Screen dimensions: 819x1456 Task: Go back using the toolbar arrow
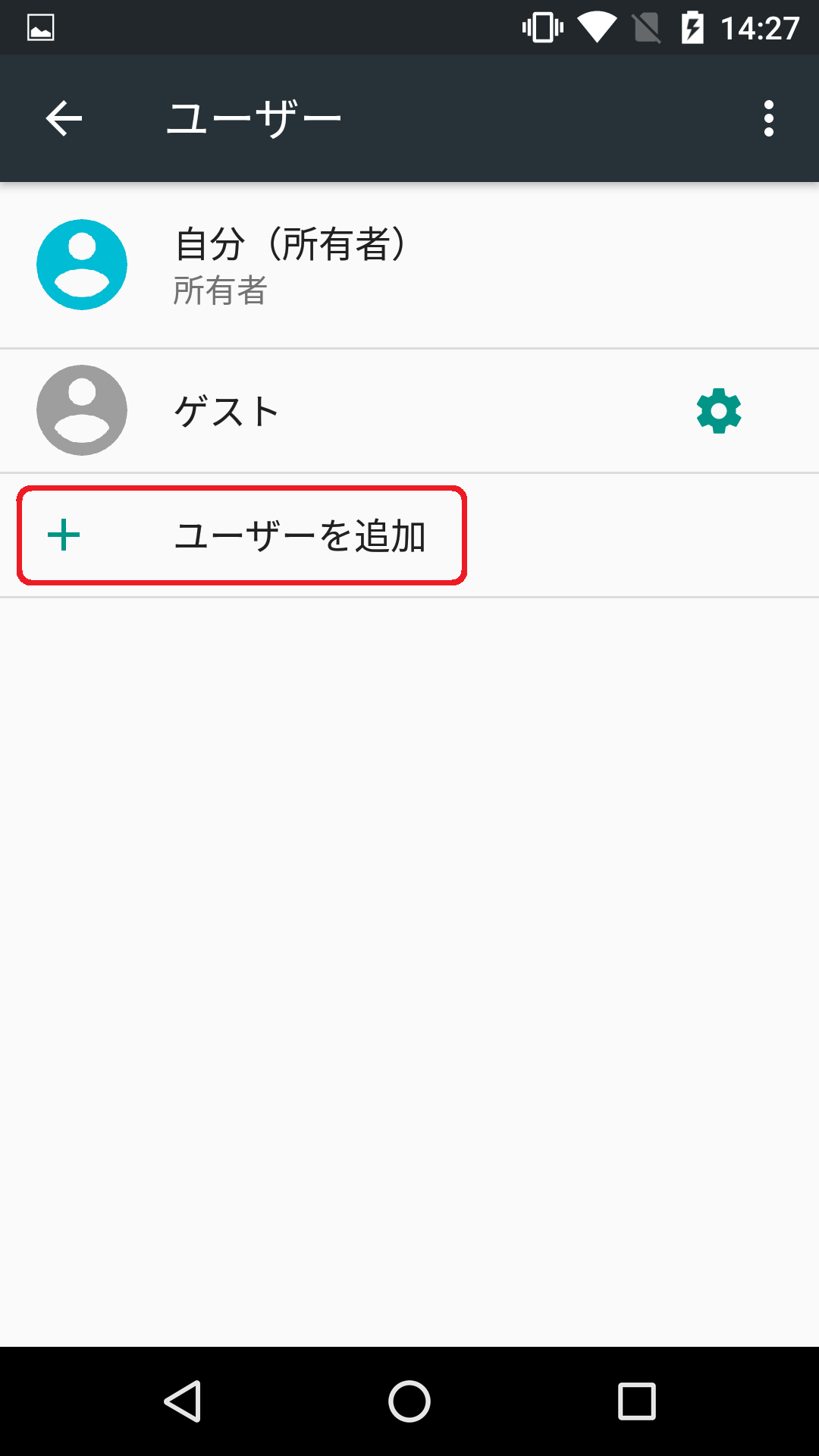[64, 118]
